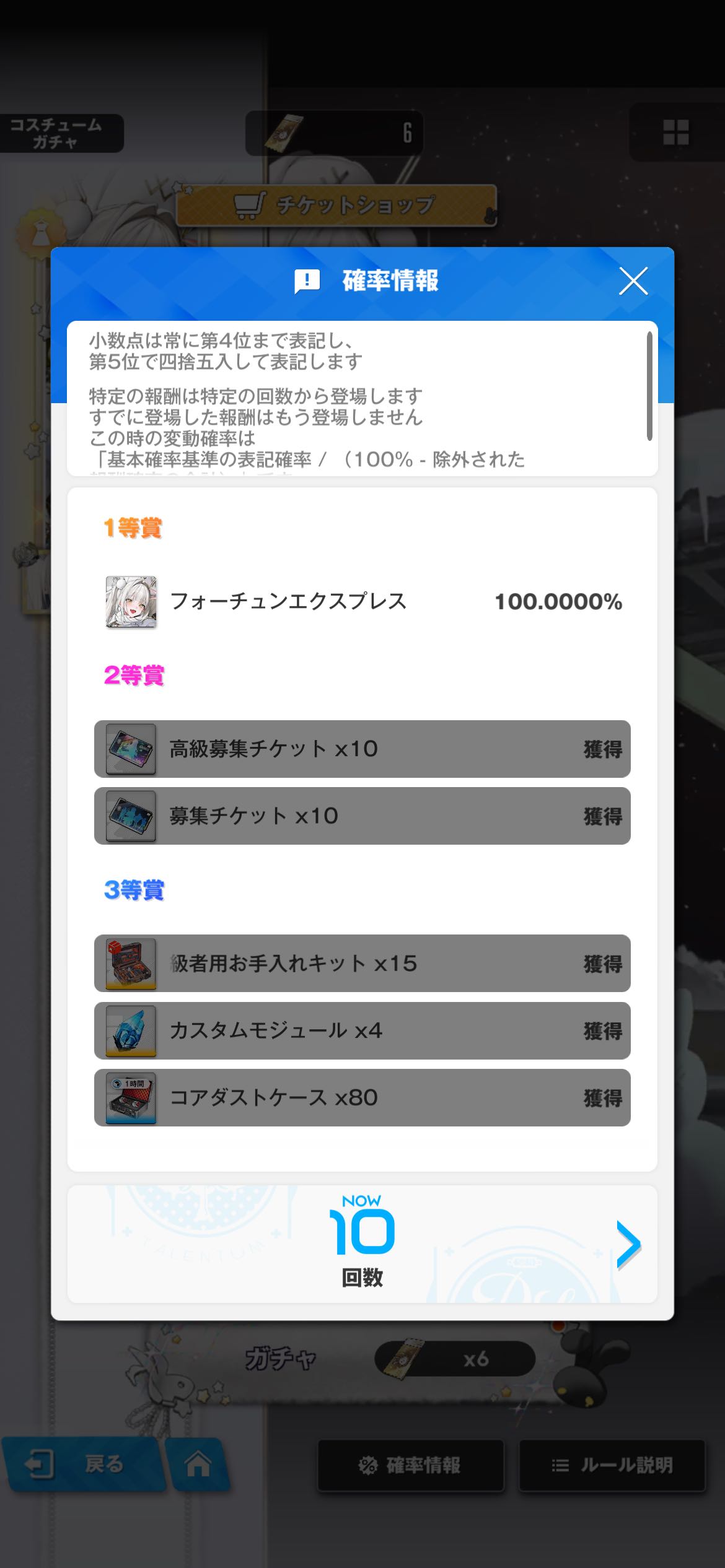This screenshot has height=1568, width=725.
Task: Tap the 募集チケット x10 item icon
Action: pos(131,816)
